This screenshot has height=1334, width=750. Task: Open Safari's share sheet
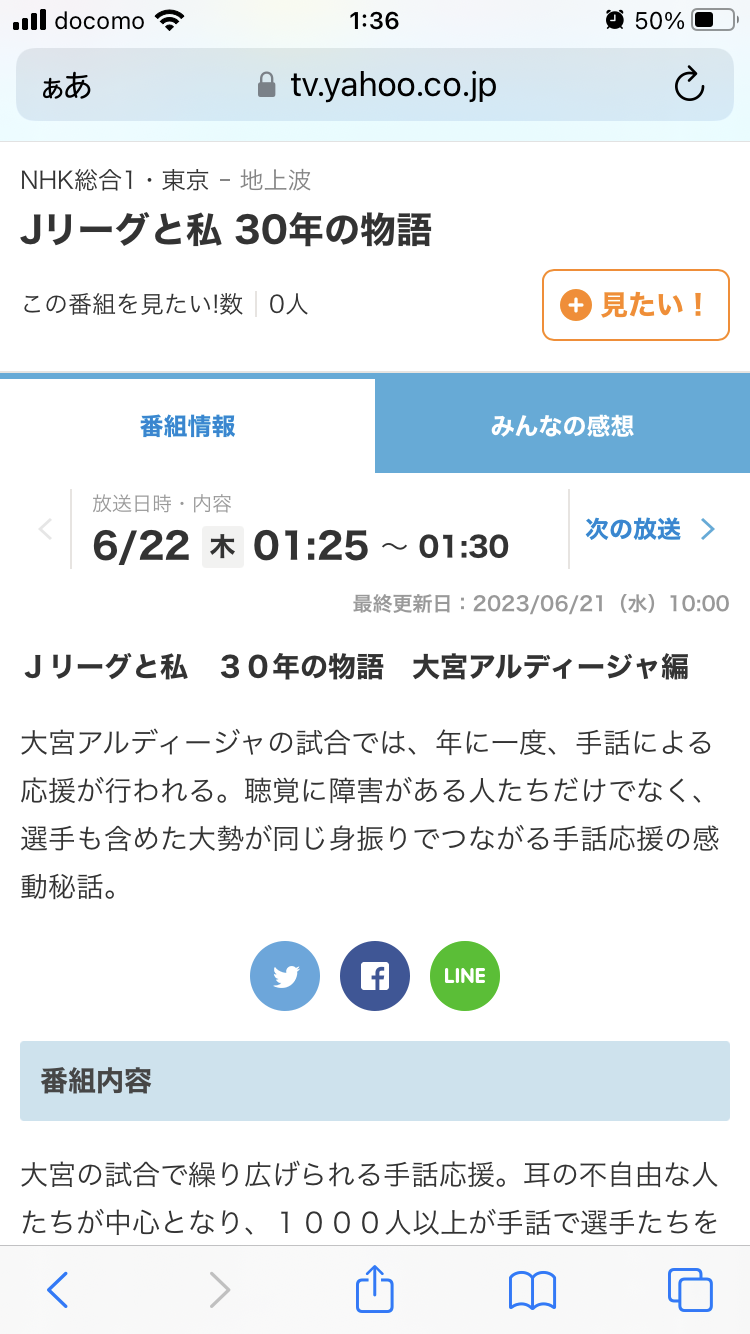pos(375,1290)
